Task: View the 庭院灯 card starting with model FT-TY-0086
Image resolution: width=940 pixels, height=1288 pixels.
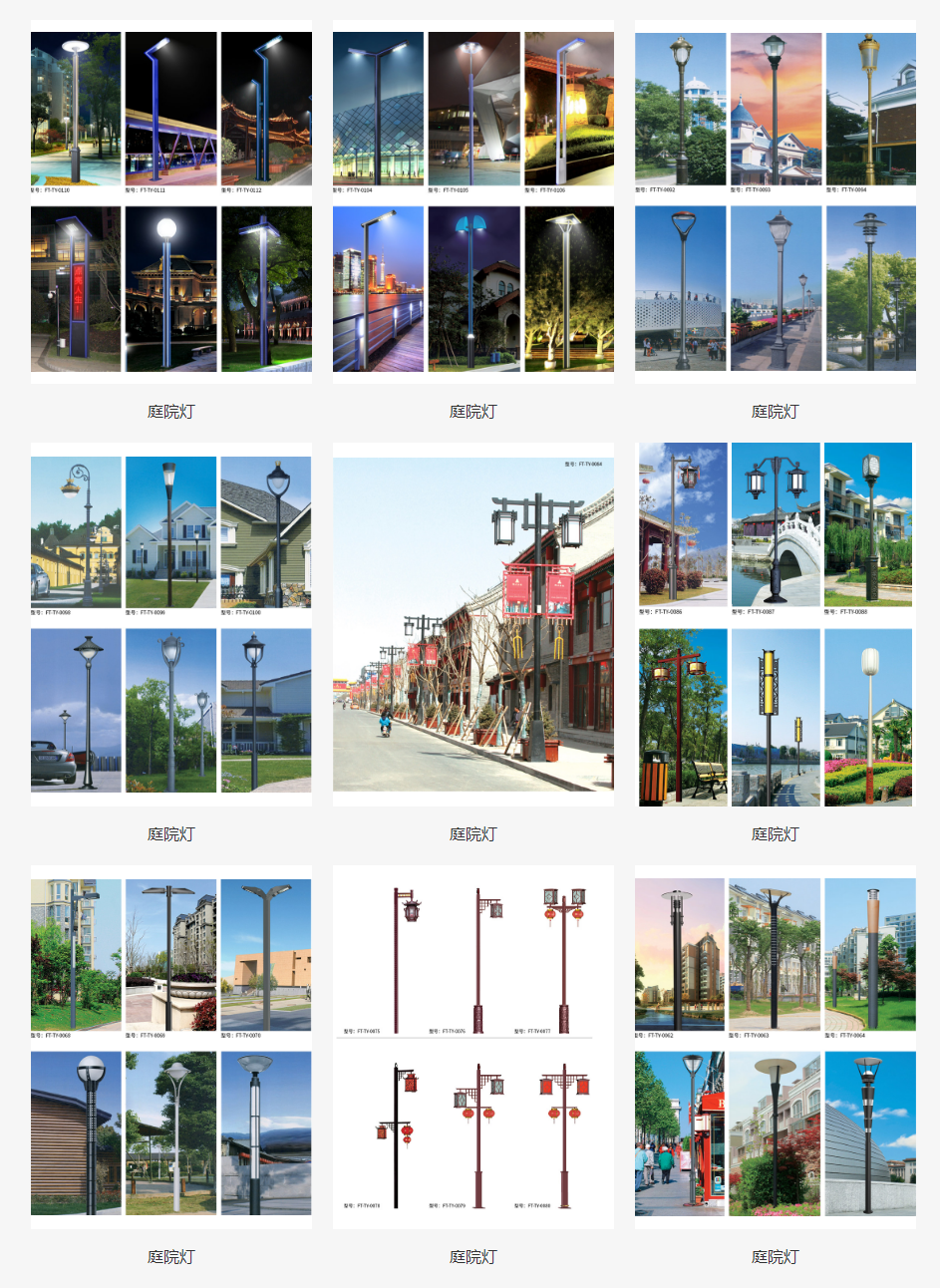Action: coord(775,625)
